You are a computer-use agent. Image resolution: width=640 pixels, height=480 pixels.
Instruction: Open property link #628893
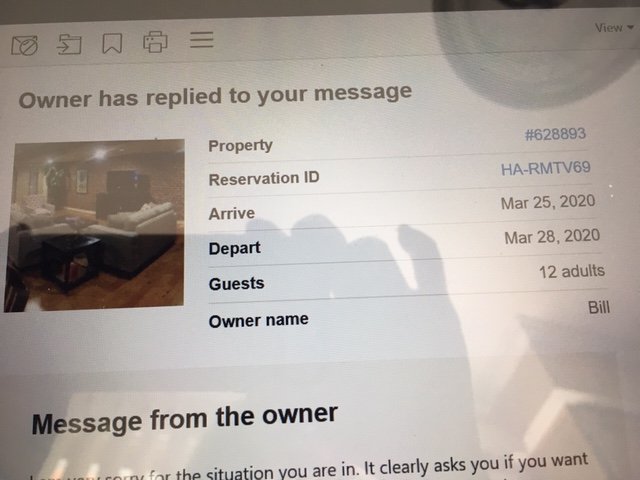point(555,133)
